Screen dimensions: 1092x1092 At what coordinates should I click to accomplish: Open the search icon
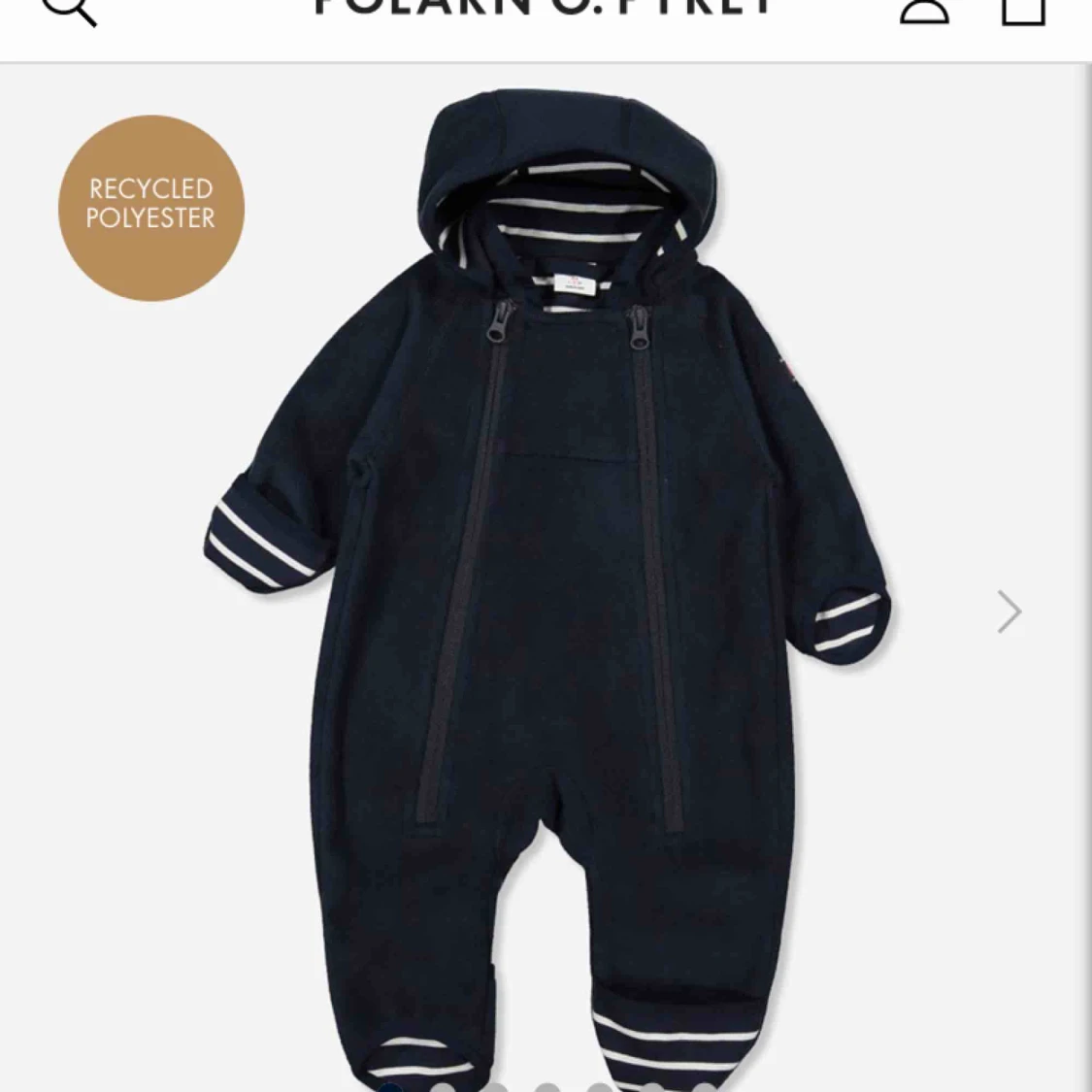click(x=70, y=10)
